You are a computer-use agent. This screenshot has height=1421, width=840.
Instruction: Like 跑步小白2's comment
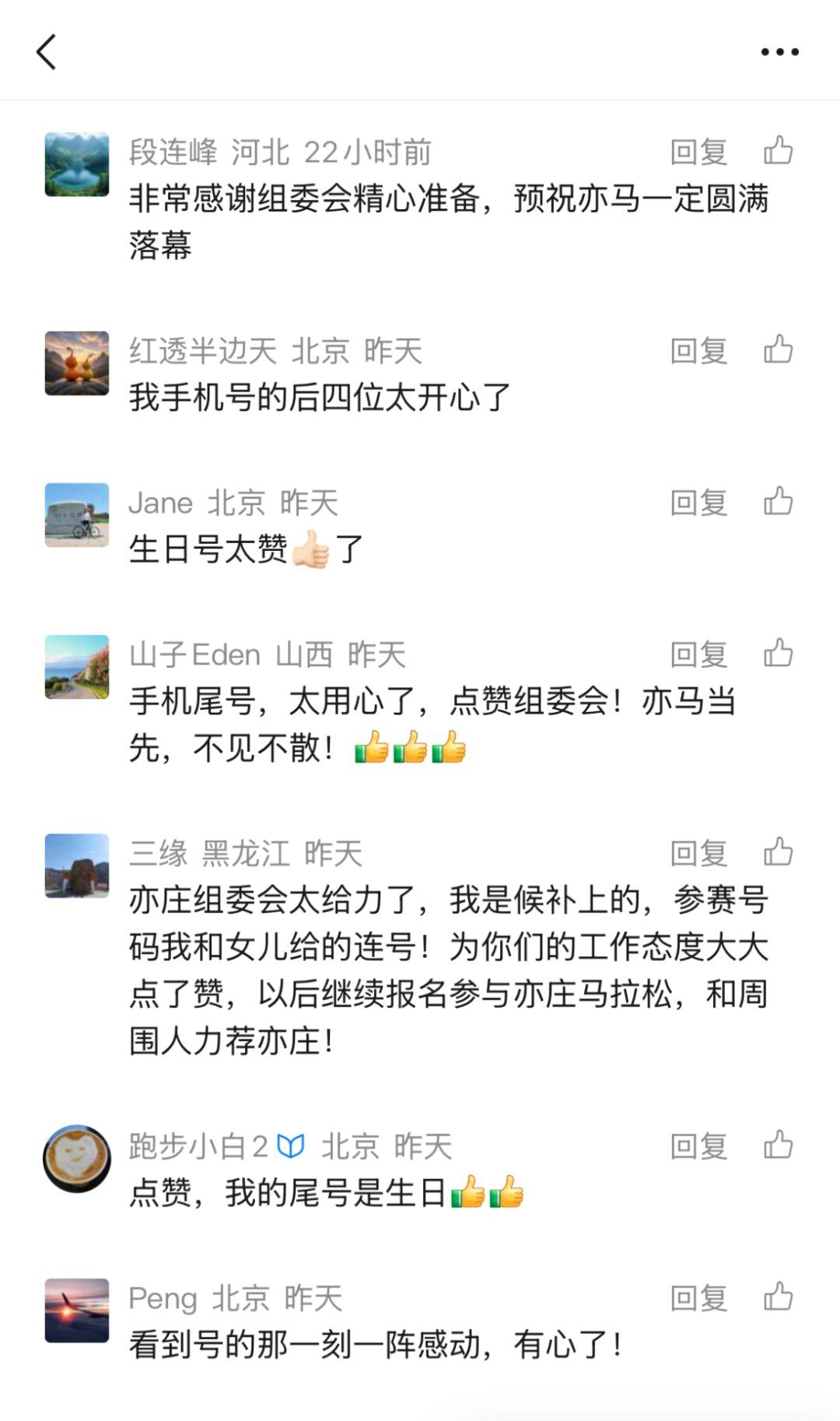click(x=778, y=1145)
